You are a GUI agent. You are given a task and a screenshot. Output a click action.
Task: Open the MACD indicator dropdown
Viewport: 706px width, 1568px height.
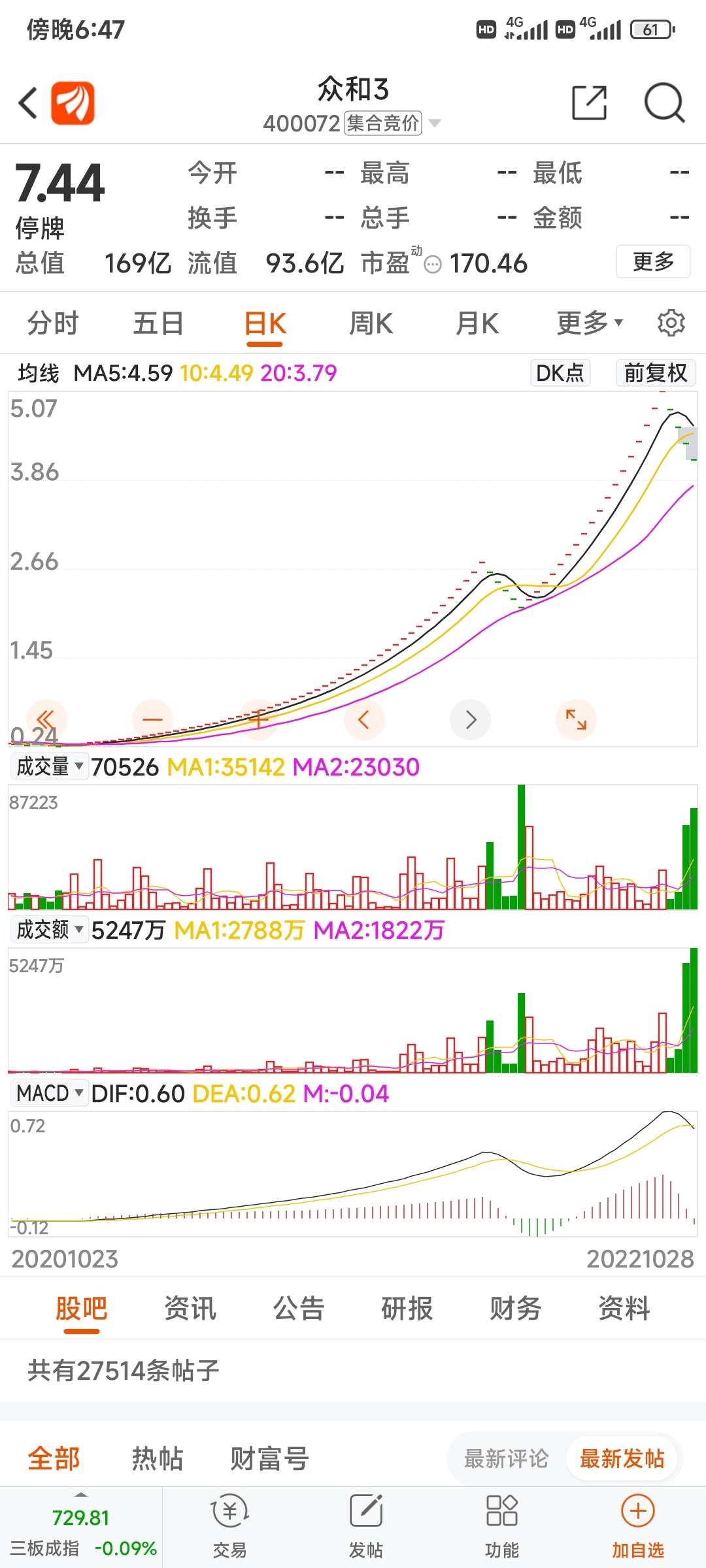(50, 1093)
